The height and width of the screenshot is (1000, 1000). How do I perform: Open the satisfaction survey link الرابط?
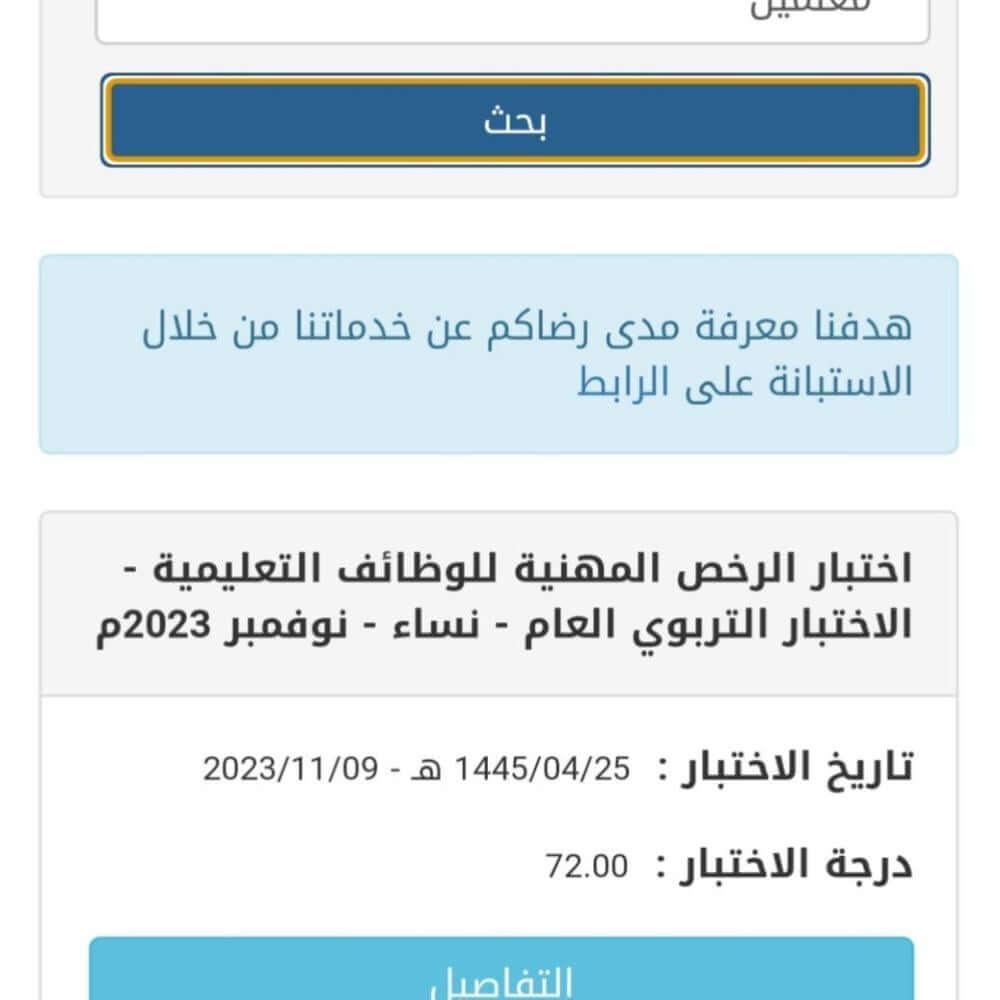pyautogui.click(x=621, y=383)
